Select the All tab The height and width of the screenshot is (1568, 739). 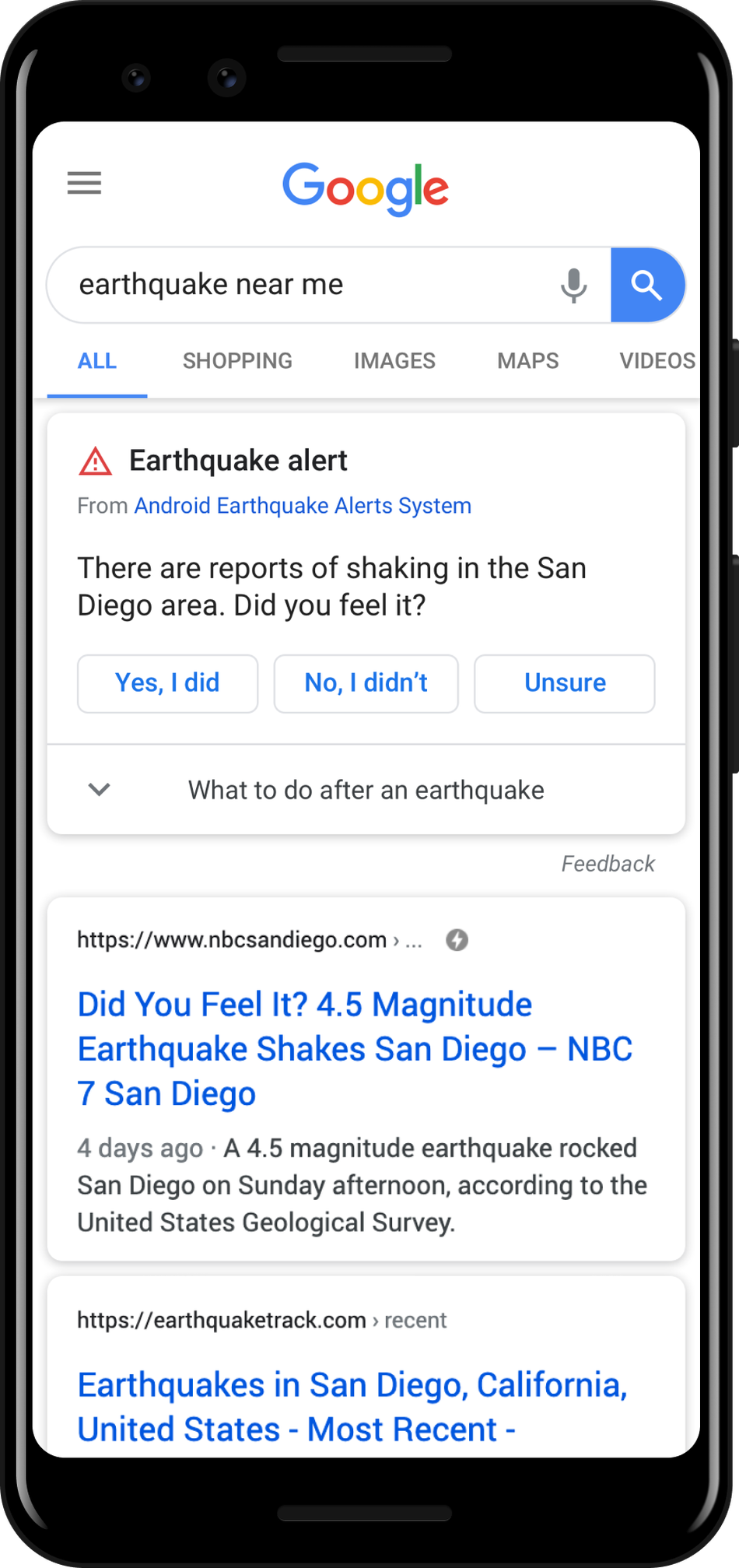click(97, 361)
